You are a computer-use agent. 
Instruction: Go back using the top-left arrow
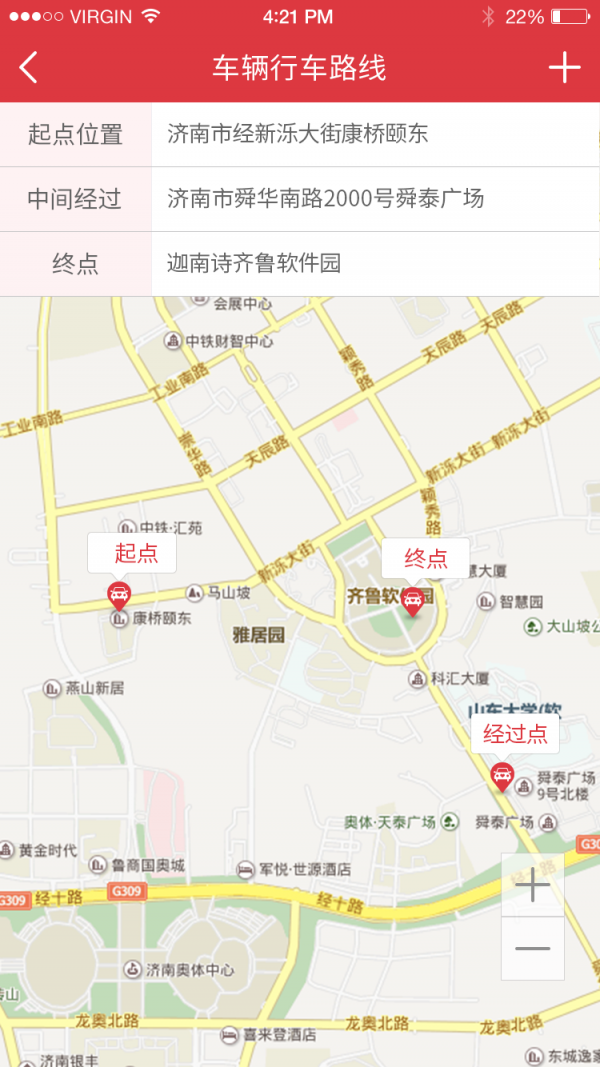(x=29, y=68)
